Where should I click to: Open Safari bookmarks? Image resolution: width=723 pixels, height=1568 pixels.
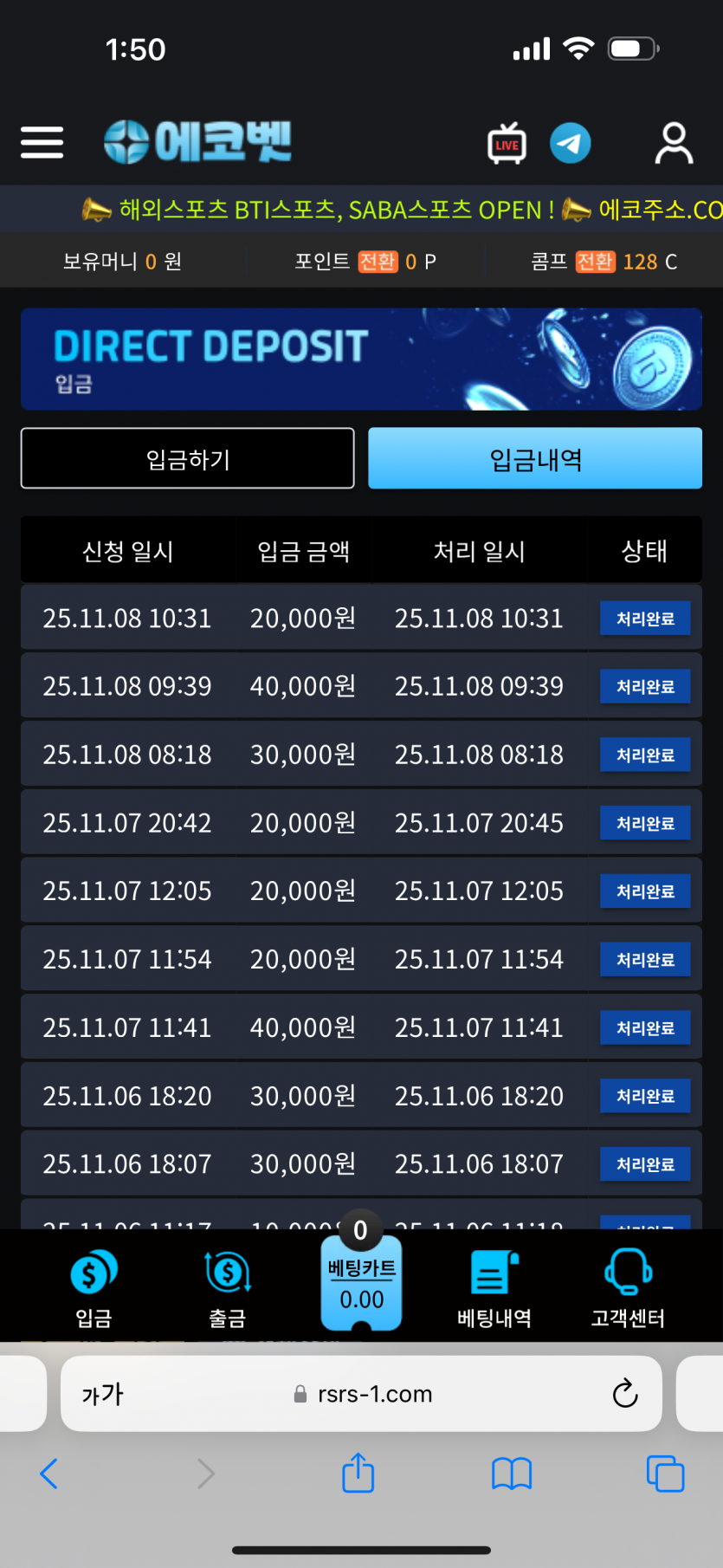pyautogui.click(x=512, y=1474)
